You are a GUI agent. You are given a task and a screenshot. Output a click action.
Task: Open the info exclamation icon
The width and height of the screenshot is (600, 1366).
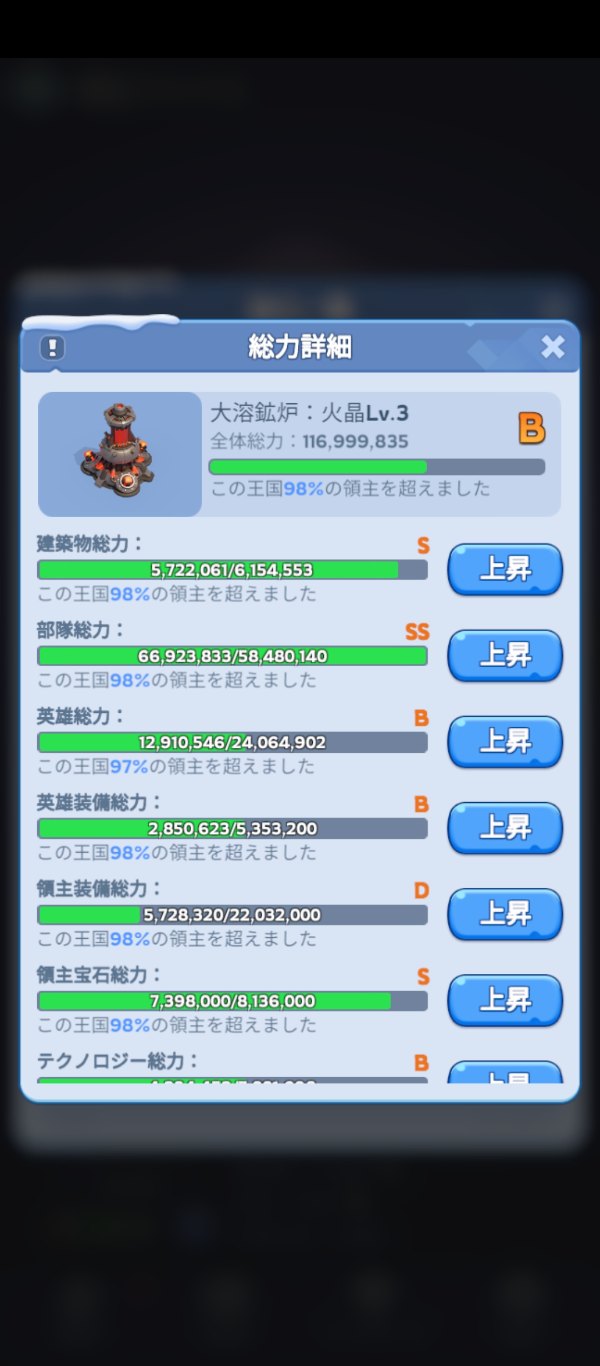(x=52, y=347)
